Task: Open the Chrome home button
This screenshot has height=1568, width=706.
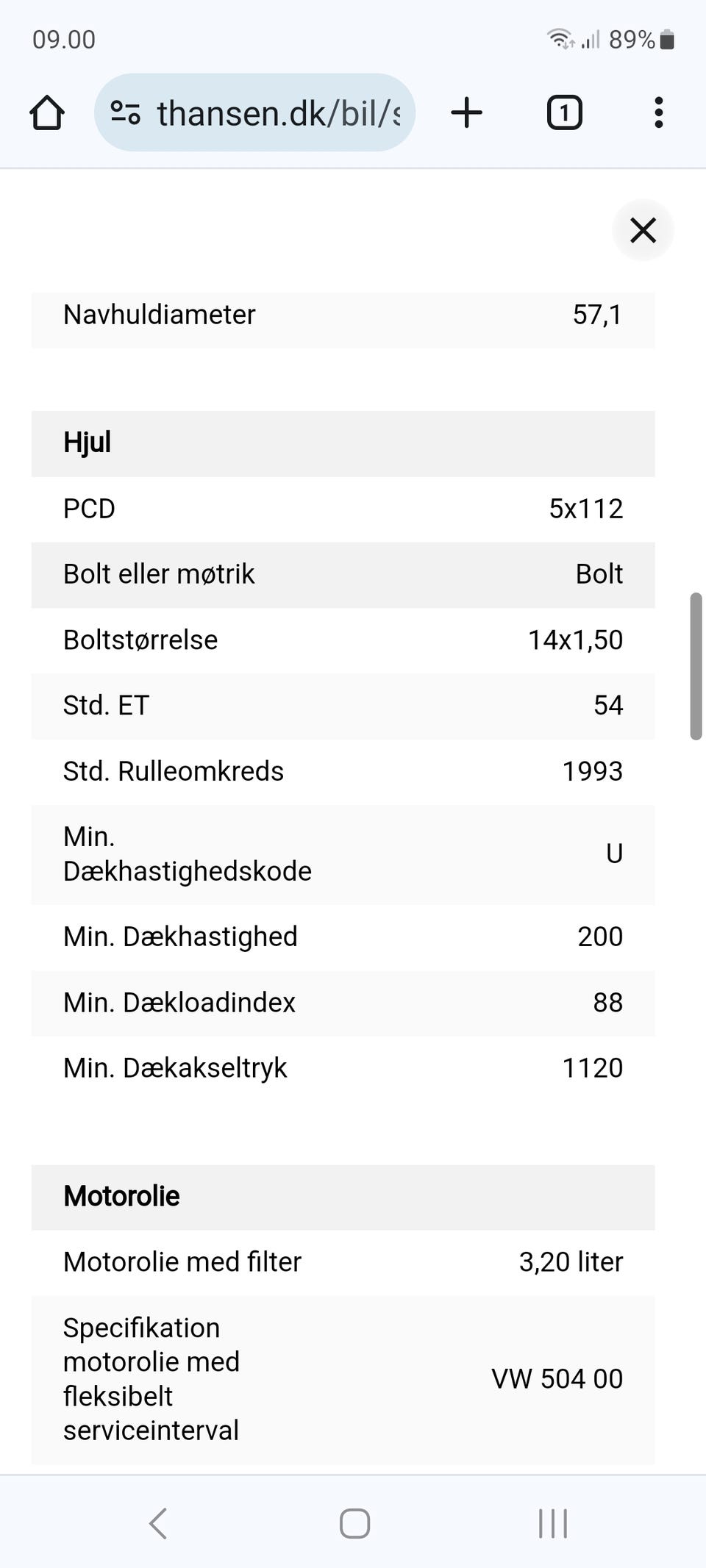Action: point(46,112)
